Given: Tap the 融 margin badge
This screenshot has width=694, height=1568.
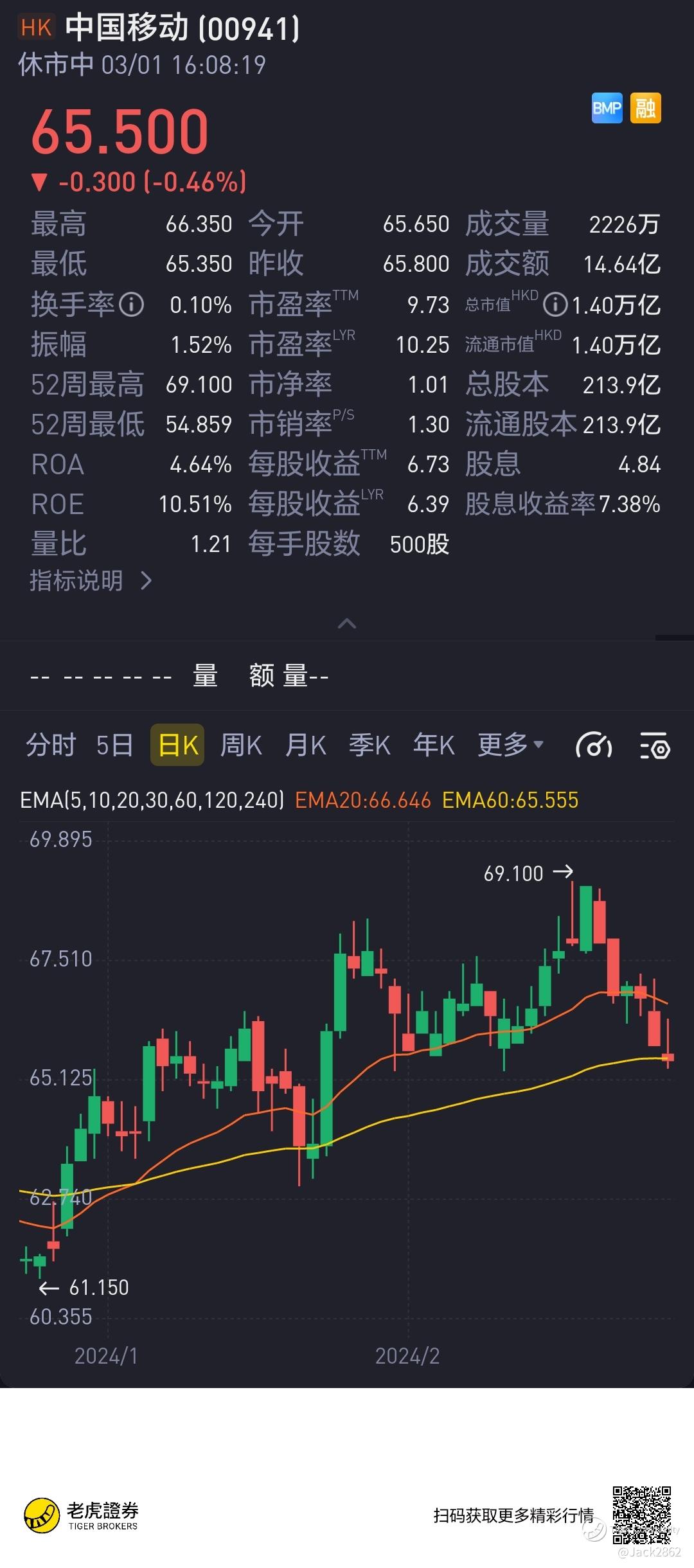Looking at the screenshot, I should coord(646,108).
